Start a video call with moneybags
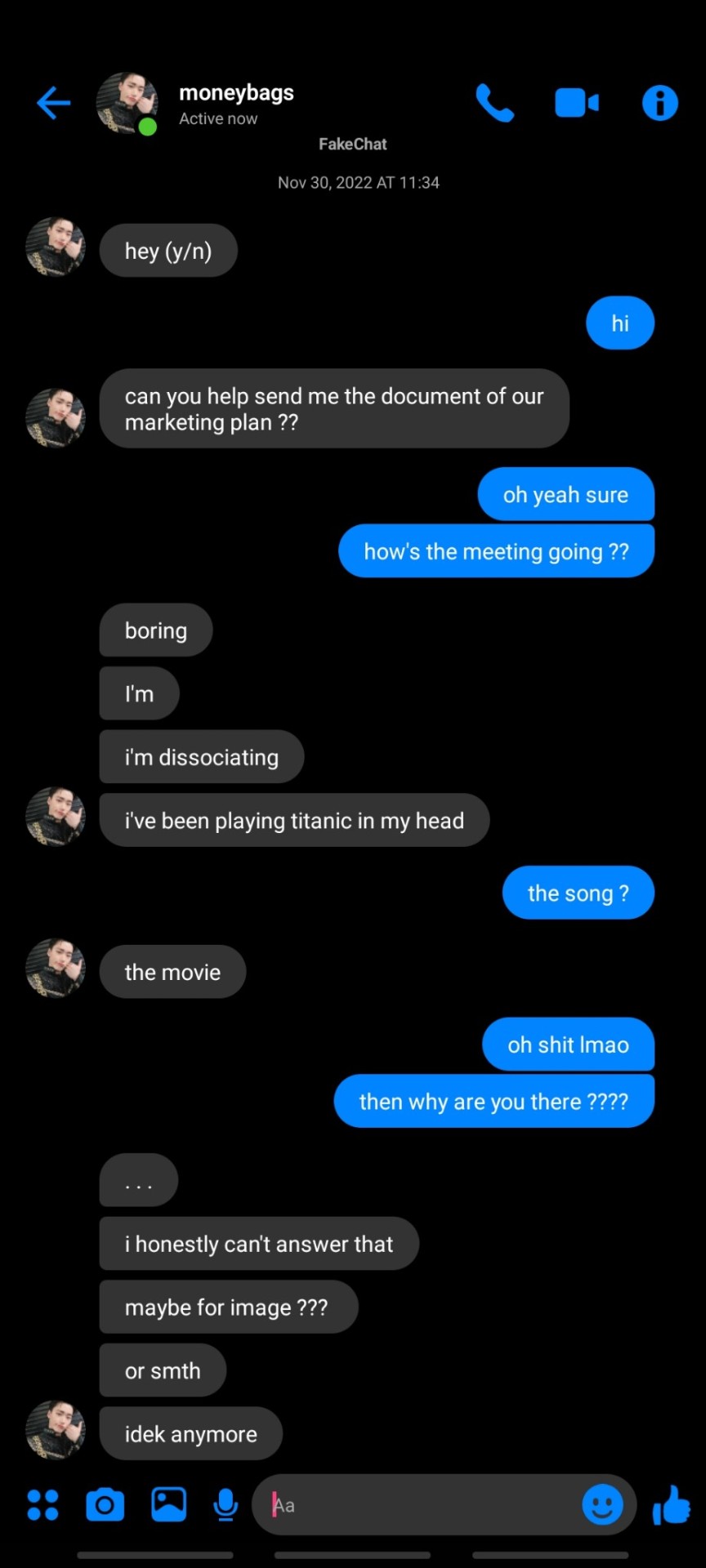The width and height of the screenshot is (706, 1568). coord(577,103)
